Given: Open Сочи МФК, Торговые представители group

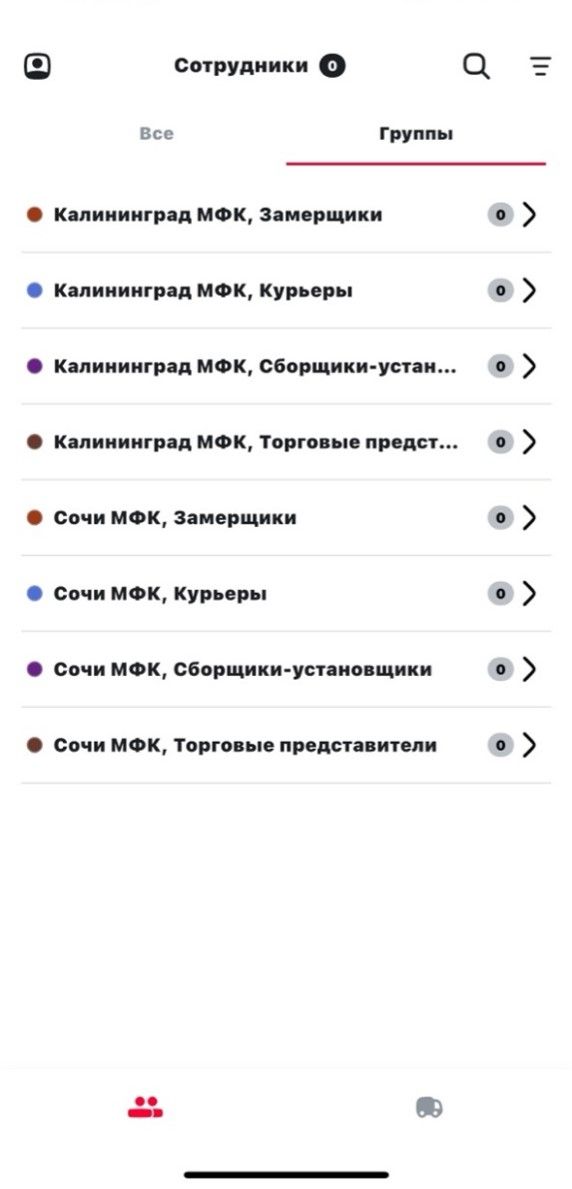Looking at the screenshot, I should tap(286, 745).
